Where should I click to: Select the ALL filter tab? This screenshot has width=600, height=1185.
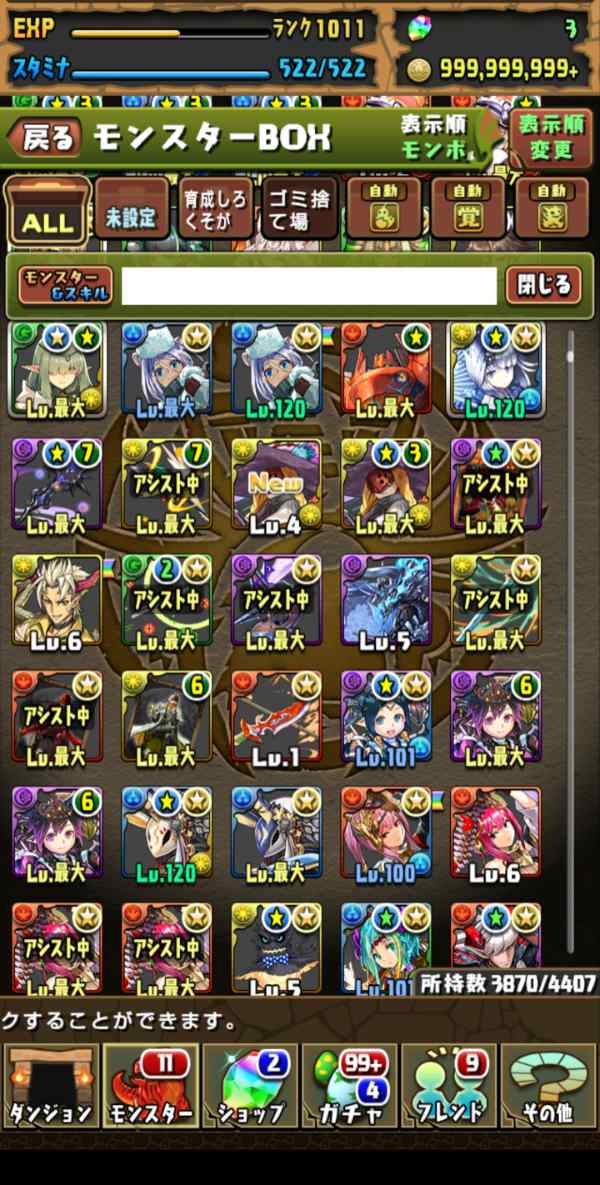click(x=48, y=209)
